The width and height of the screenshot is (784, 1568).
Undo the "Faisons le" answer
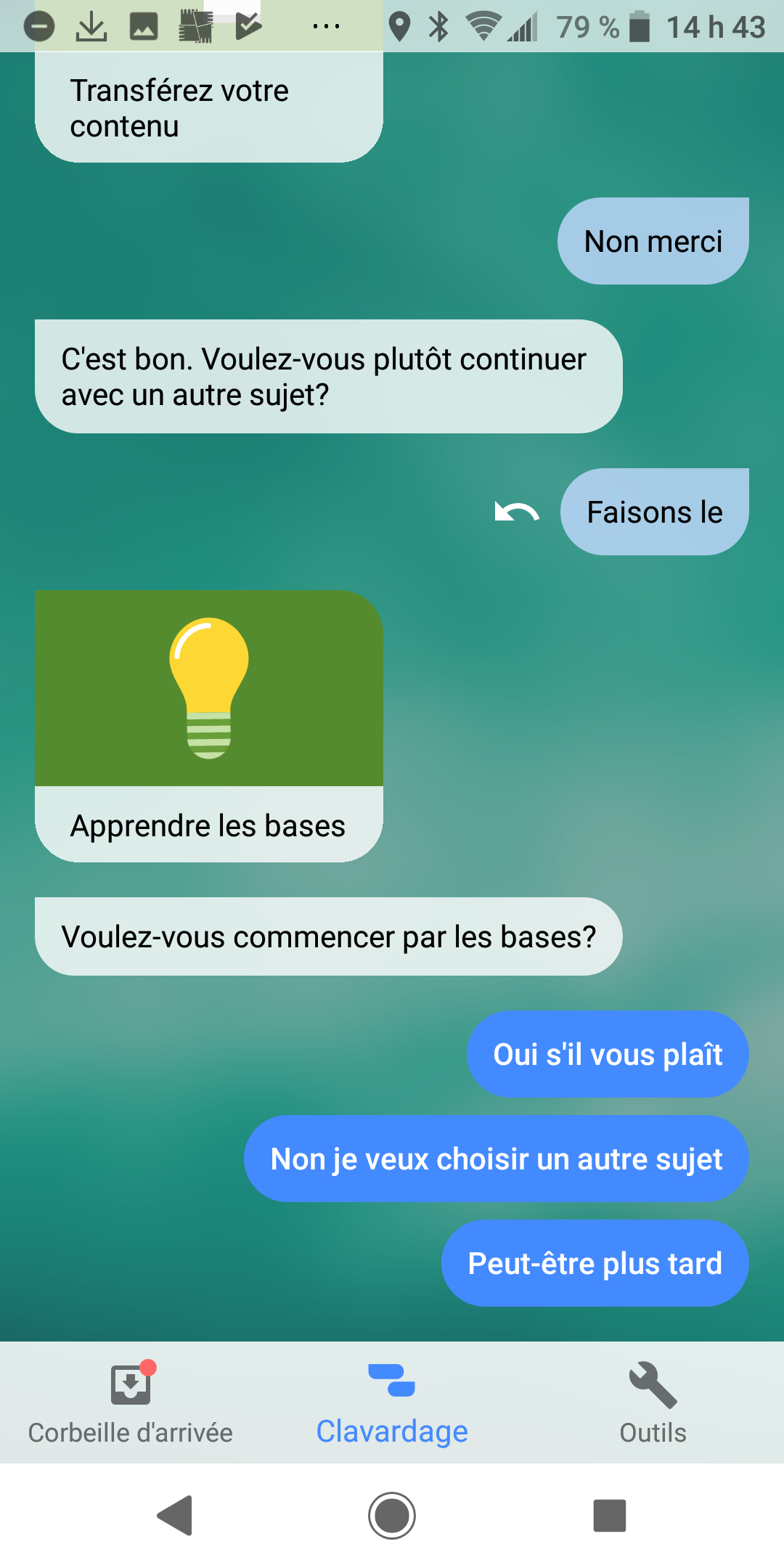click(x=516, y=513)
